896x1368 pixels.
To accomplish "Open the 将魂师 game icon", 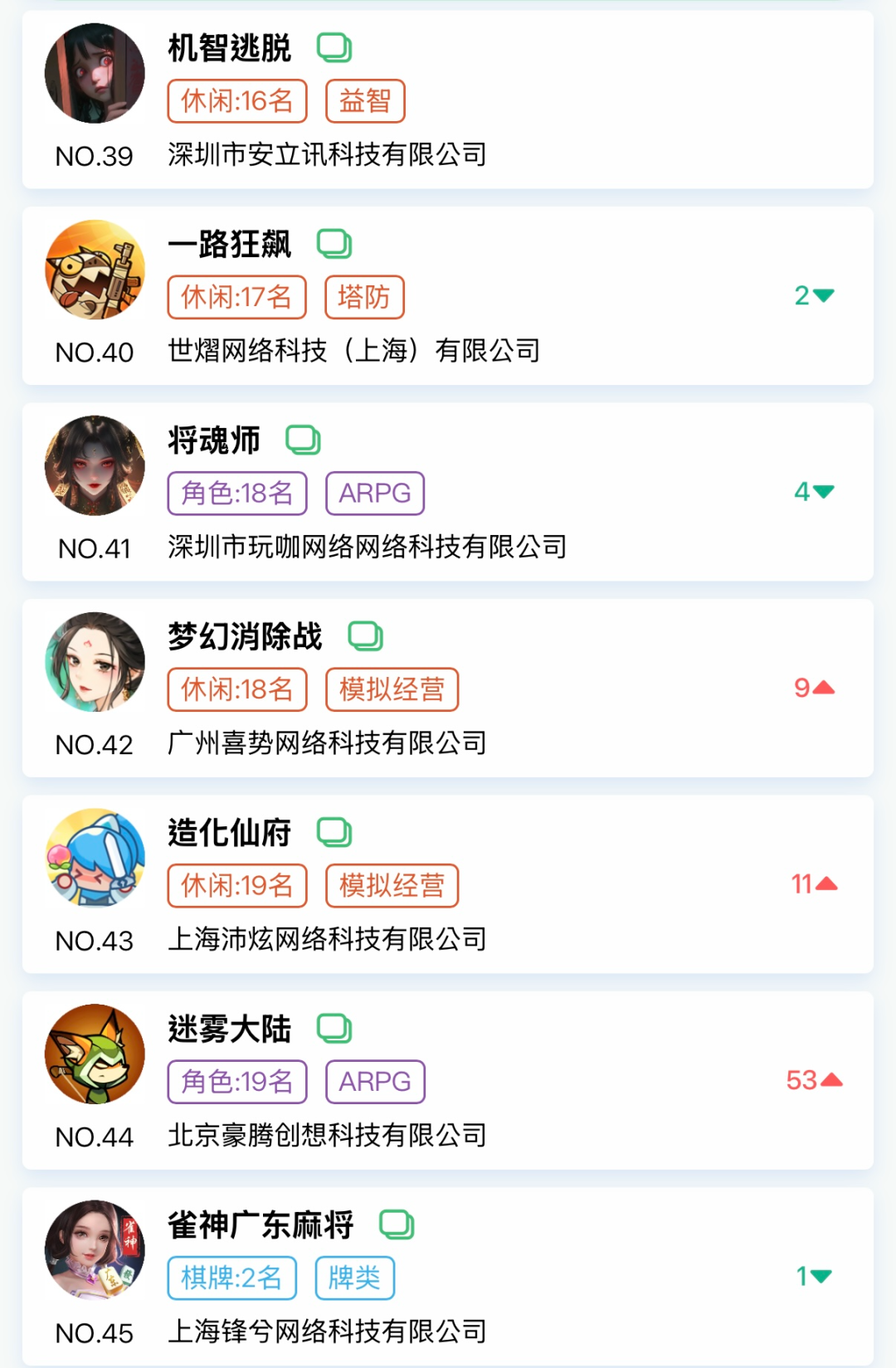I will [95, 465].
